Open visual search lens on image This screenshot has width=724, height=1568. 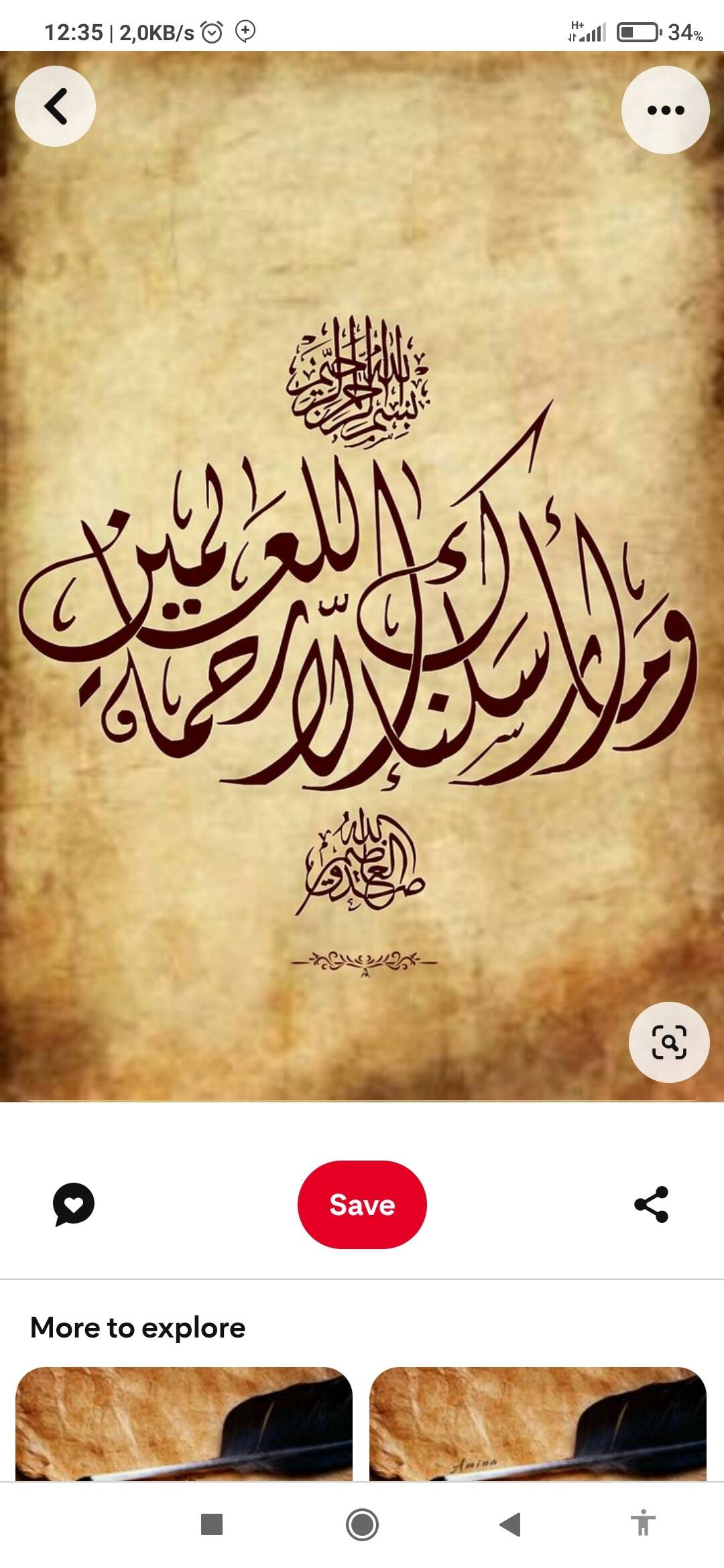(x=668, y=1042)
